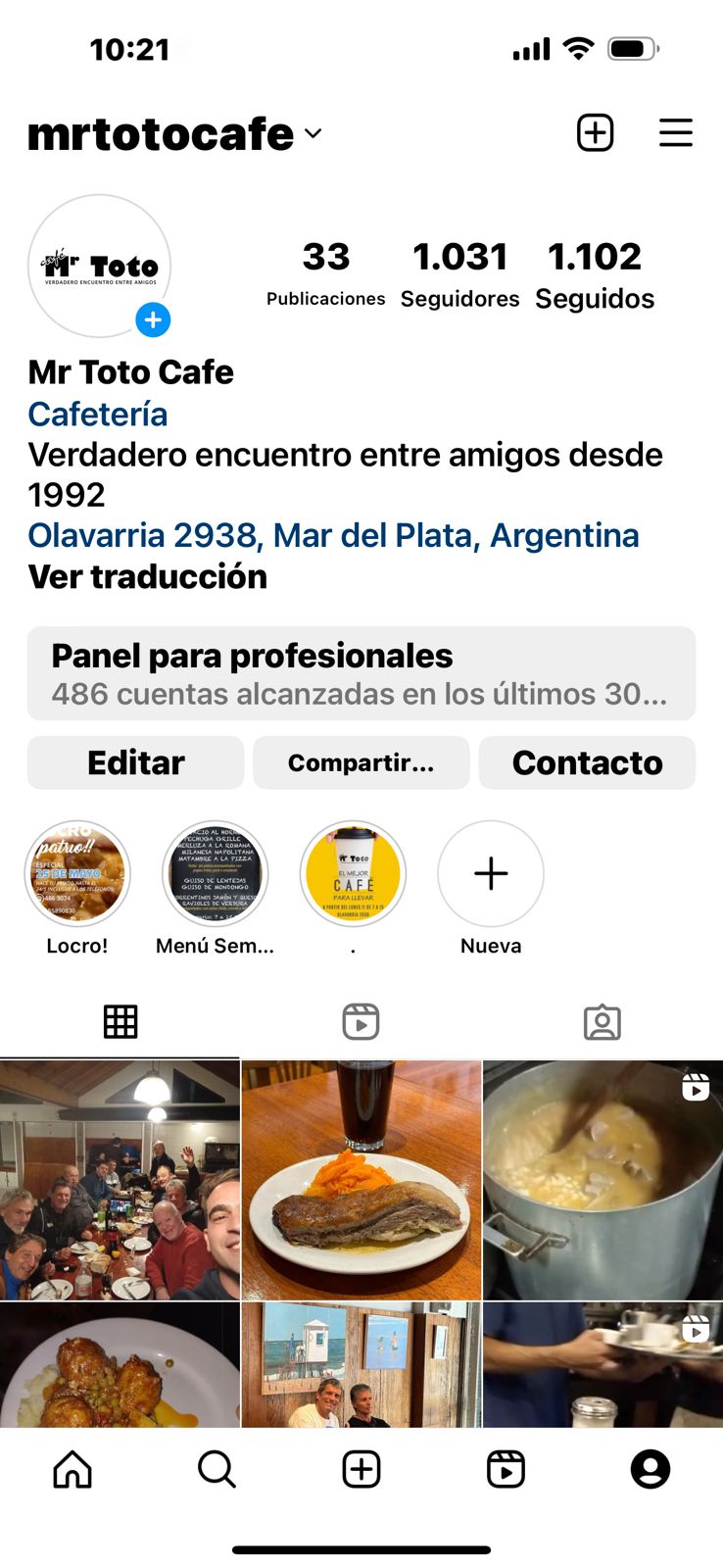Screen dimensions: 723x1568
Task: Tap Ver traducción for the bio
Action: tap(147, 576)
